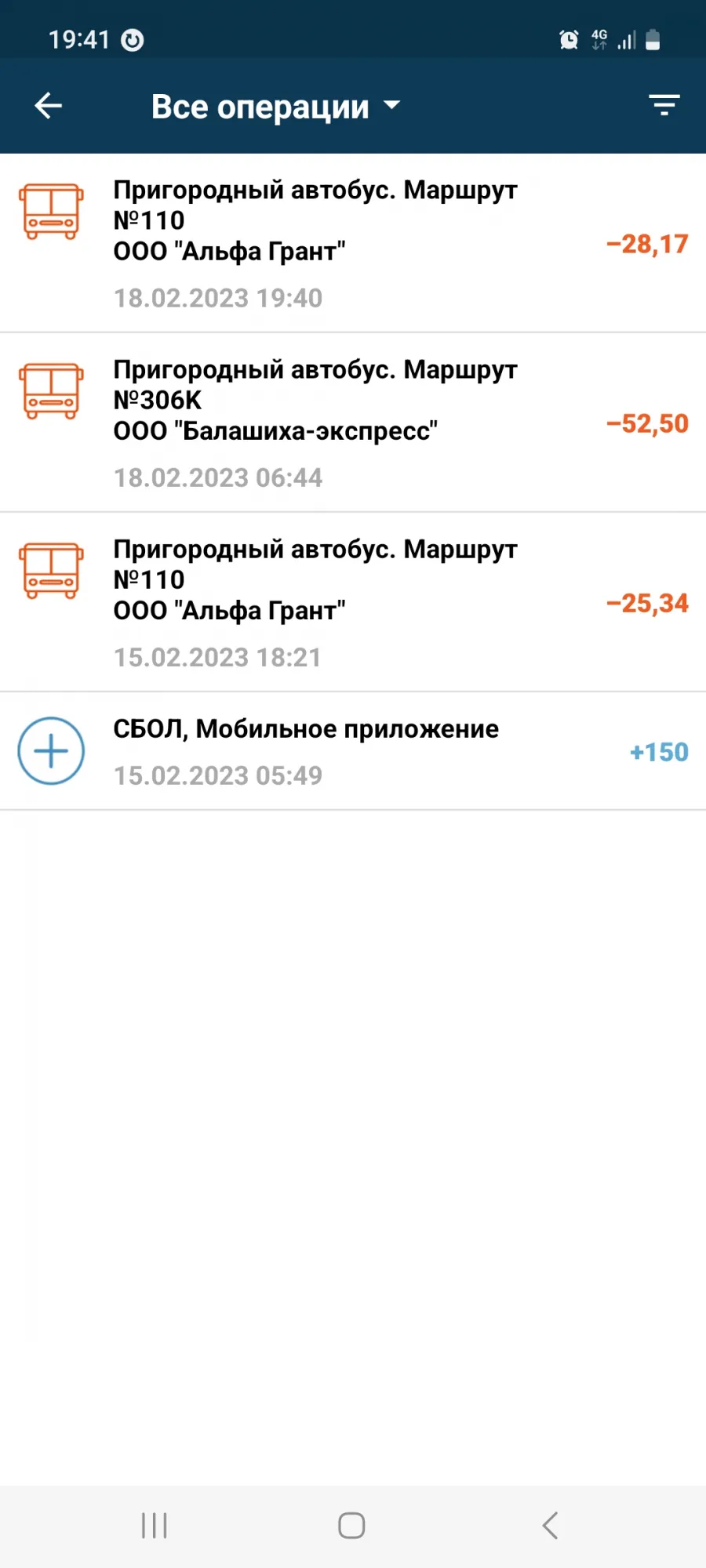Open the №306К Балашиха-экспресс operation
This screenshot has width=706, height=1568.
353,423
